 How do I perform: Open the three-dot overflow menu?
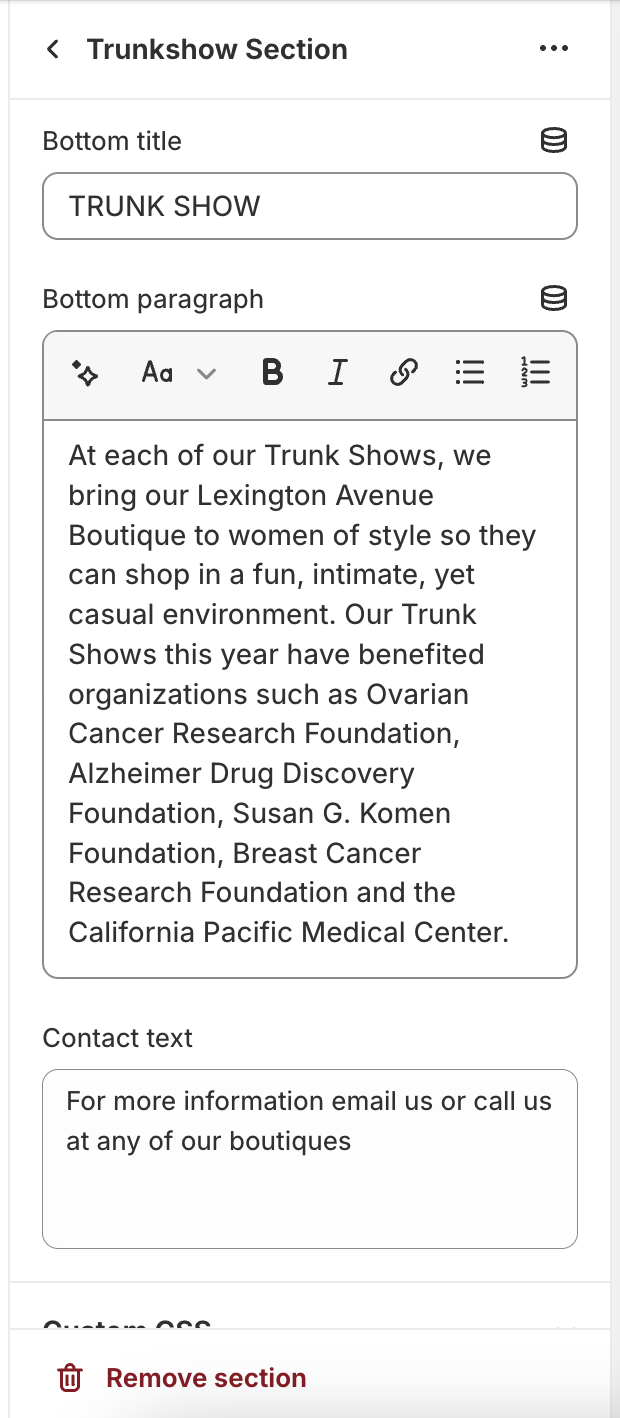[x=553, y=49]
